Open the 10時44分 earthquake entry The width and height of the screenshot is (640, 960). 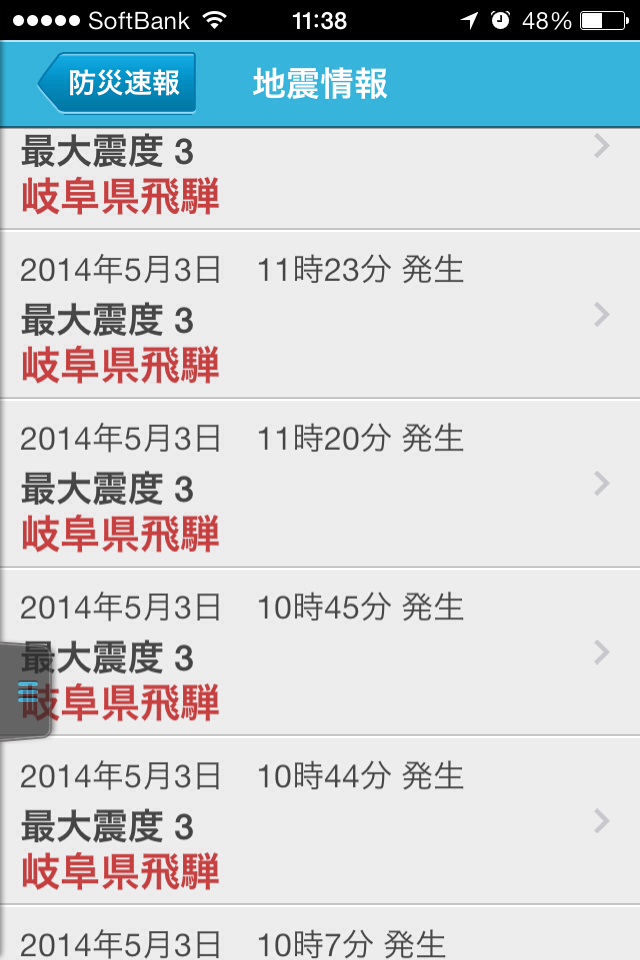pos(320,820)
